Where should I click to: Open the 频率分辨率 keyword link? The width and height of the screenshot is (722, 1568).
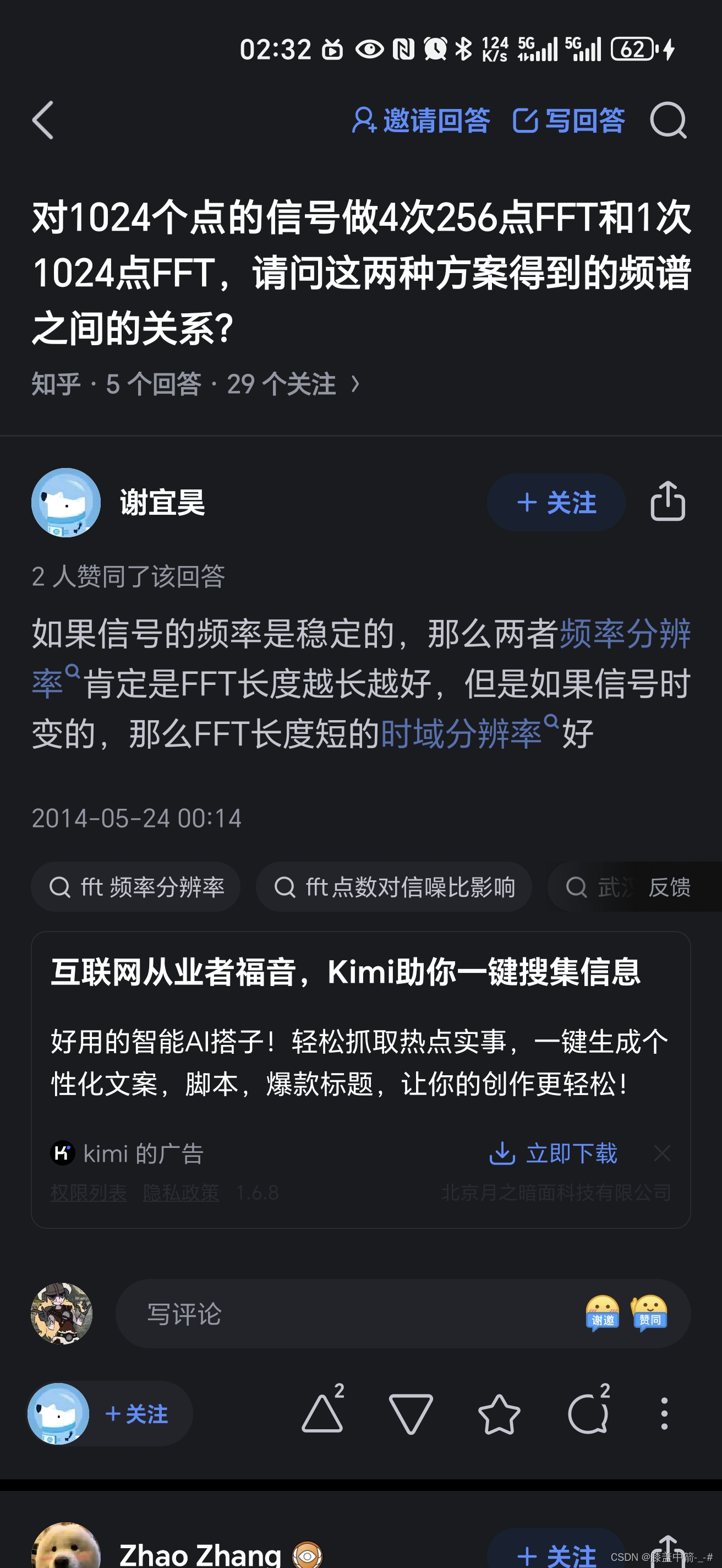click(x=624, y=634)
